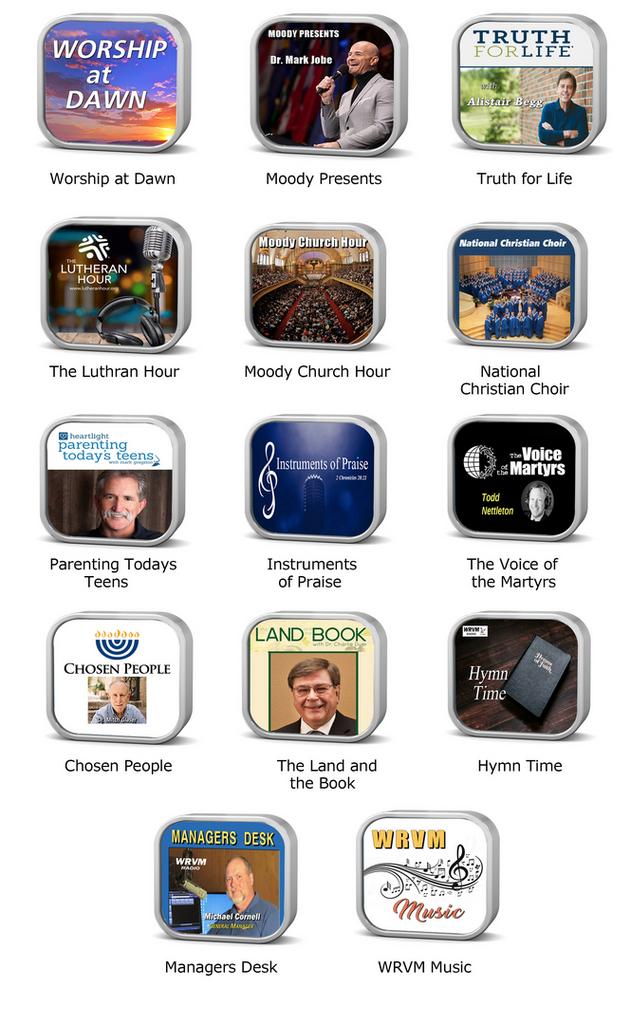Open The Voice of the Martyrs
This screenshot has height=1025, width=627.
pyautogui.click(x=516, y=480)
